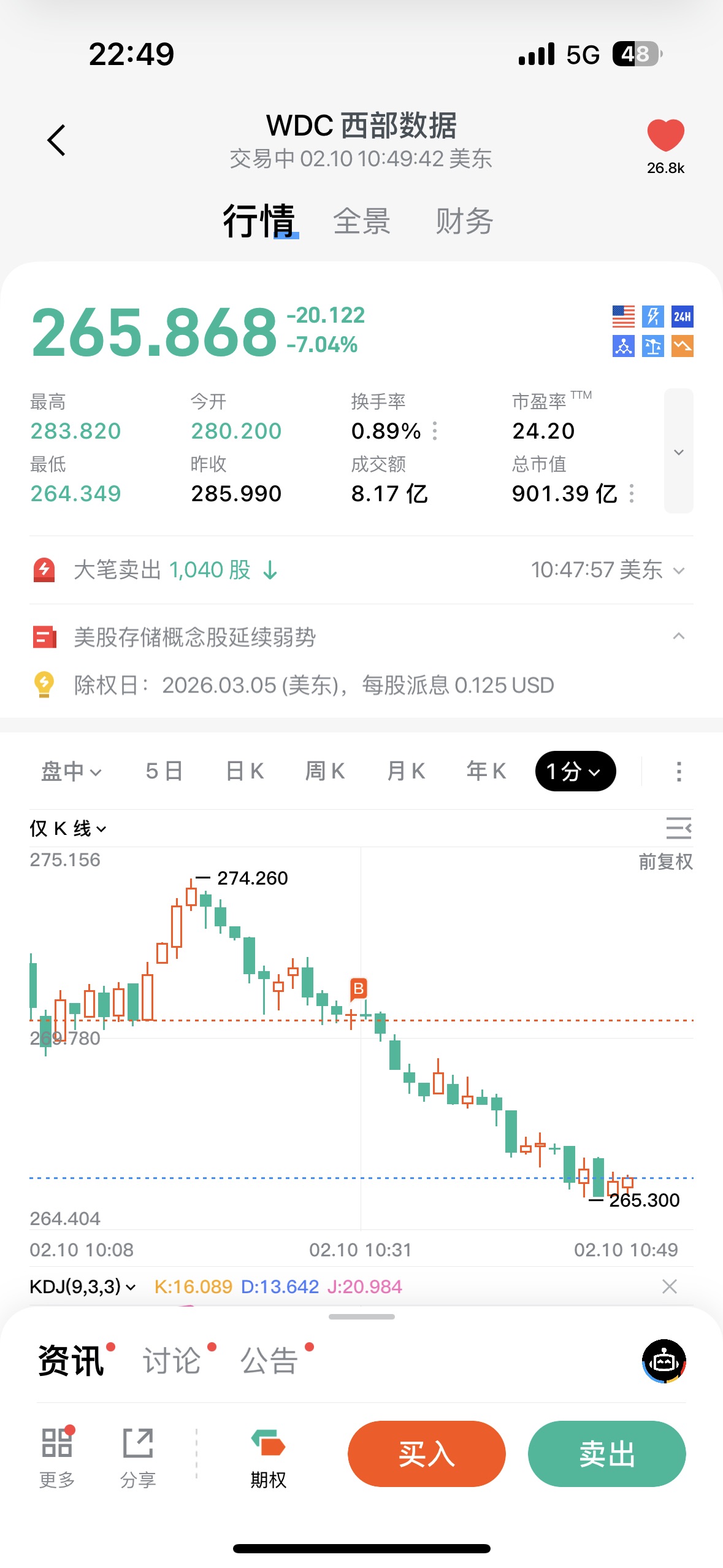
Task: Open the AI assistant robot icon
Action: (664, 1361)
